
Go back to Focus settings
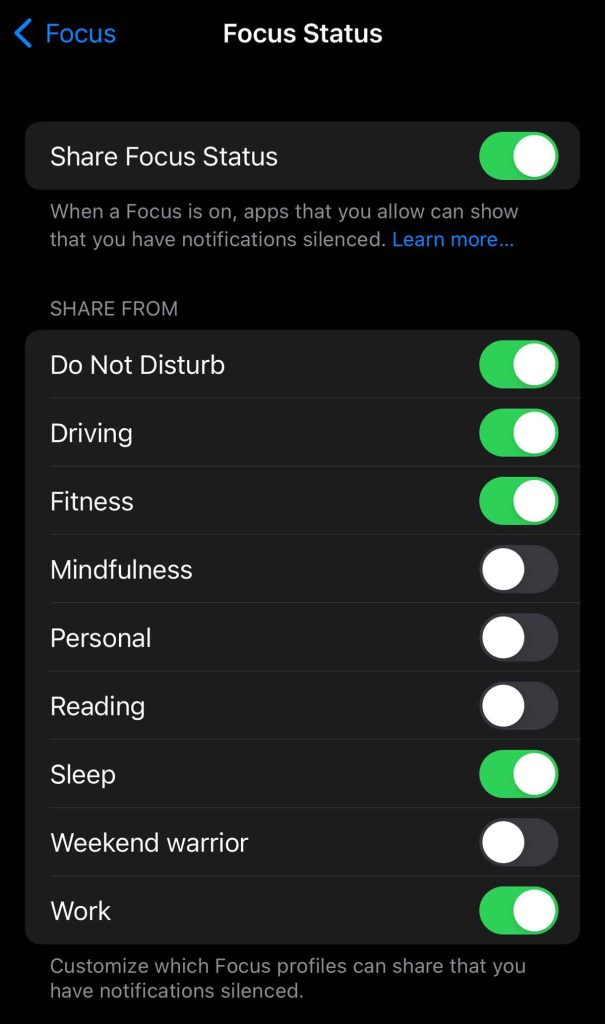[65, 34]
